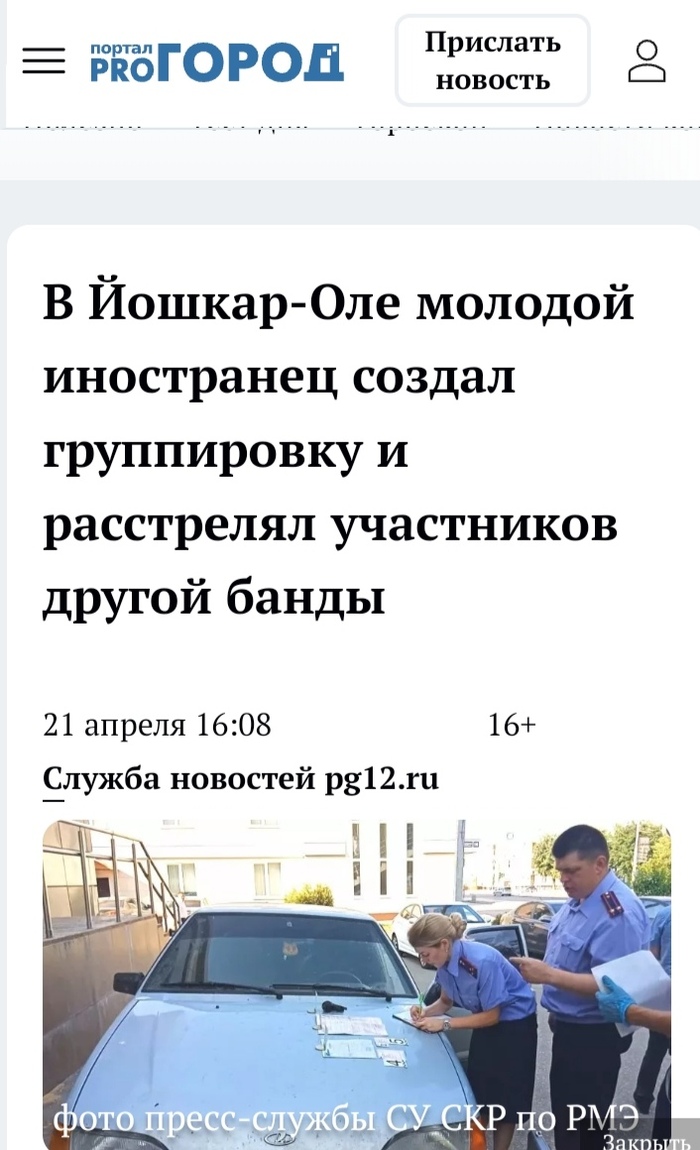Open the hamburger navigation menu
Screen dimensions: 700x1150
(43, 62)
